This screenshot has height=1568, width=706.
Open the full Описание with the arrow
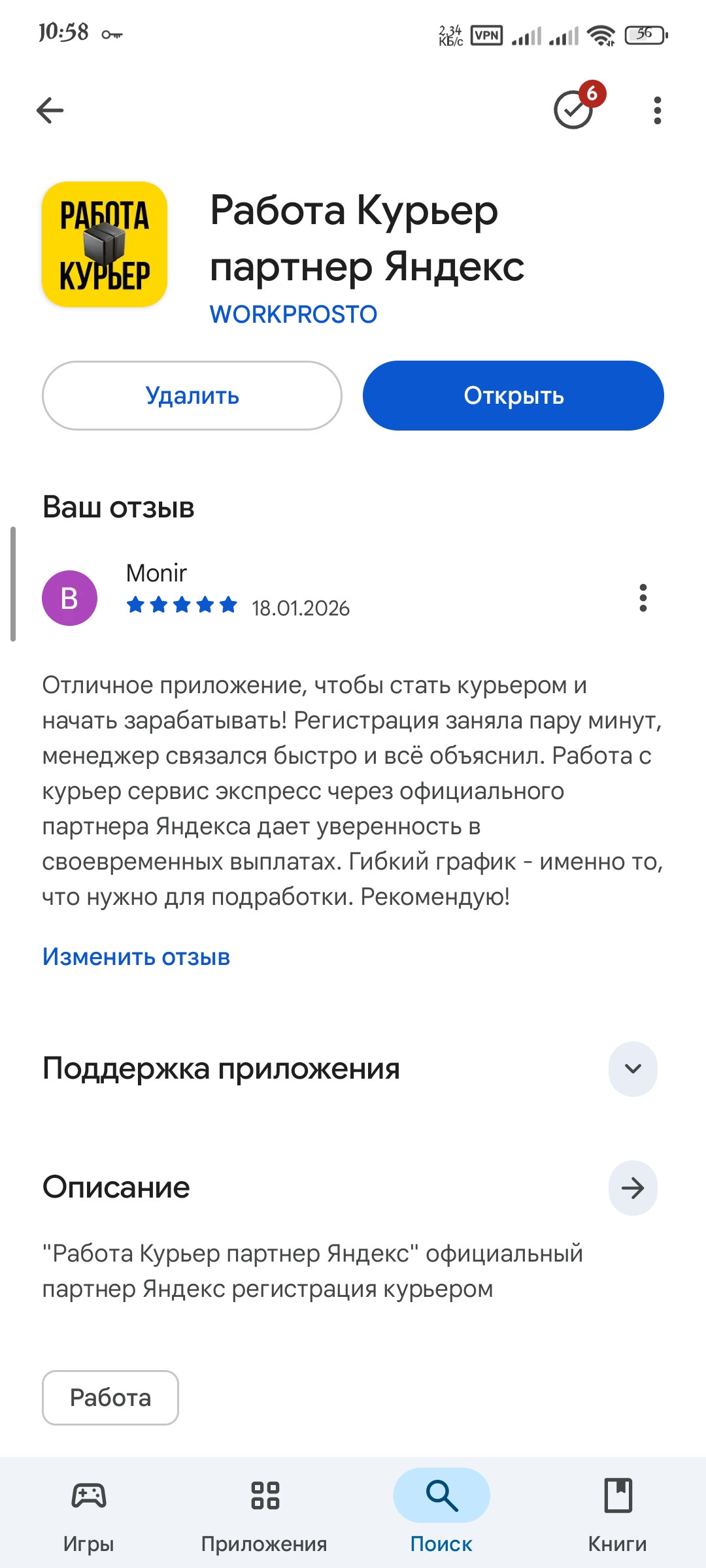pyautogui.click(x=633, y=1188)
